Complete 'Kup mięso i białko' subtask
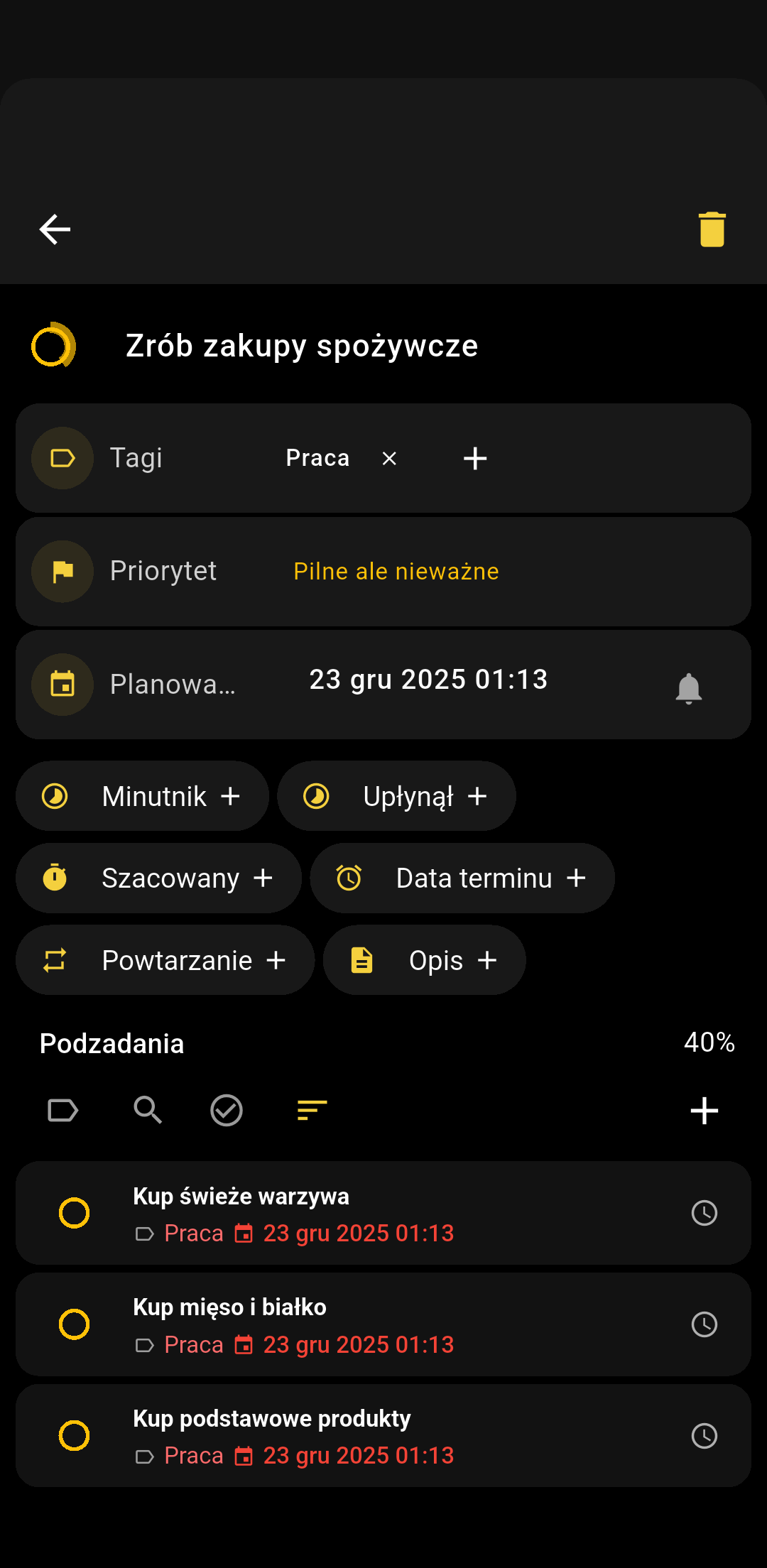Image resolution: width=767 pixels, height=1568 pixels. (74, 1324)
